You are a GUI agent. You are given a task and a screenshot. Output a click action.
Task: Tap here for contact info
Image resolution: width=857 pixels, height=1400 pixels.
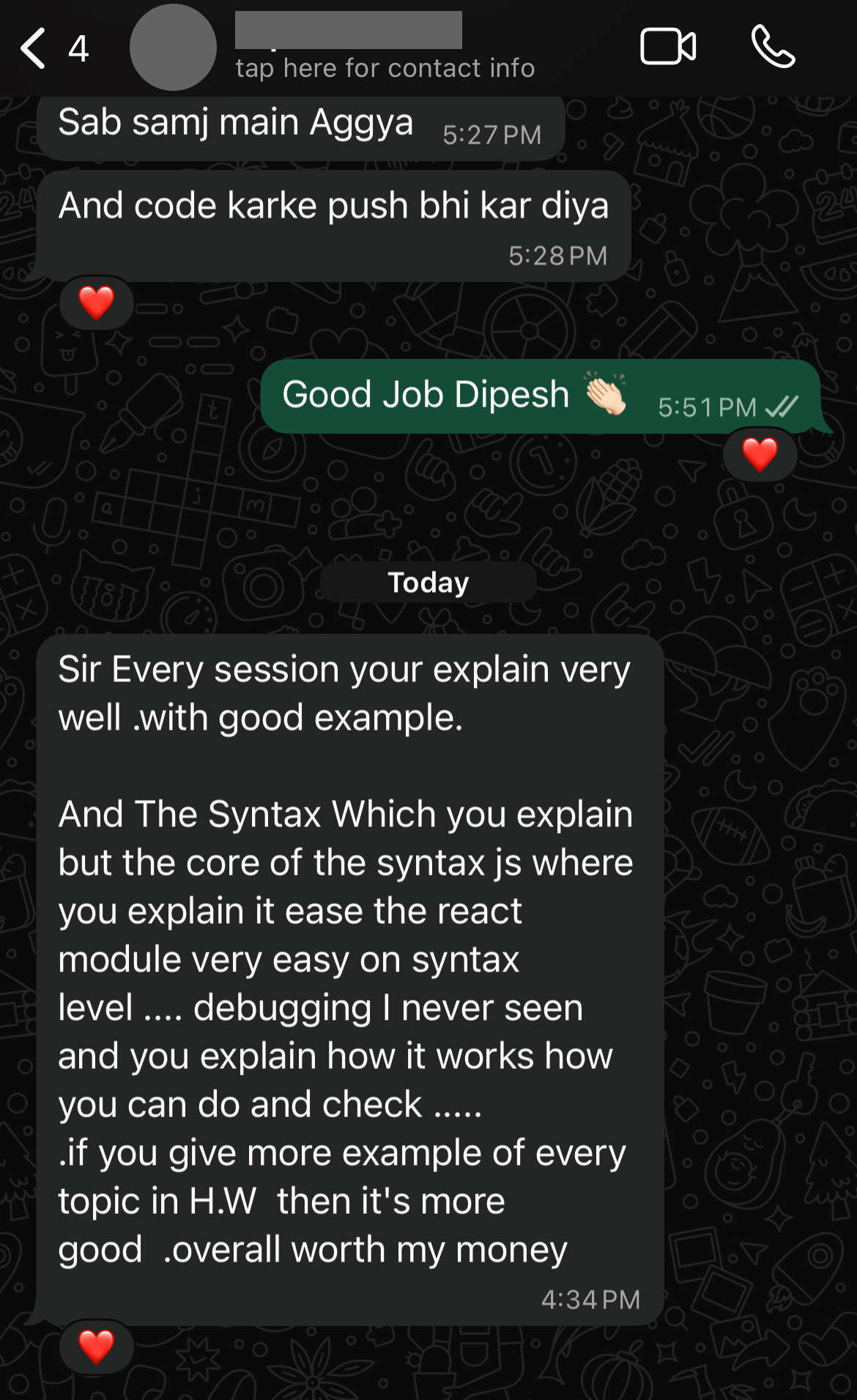point(385,67)
